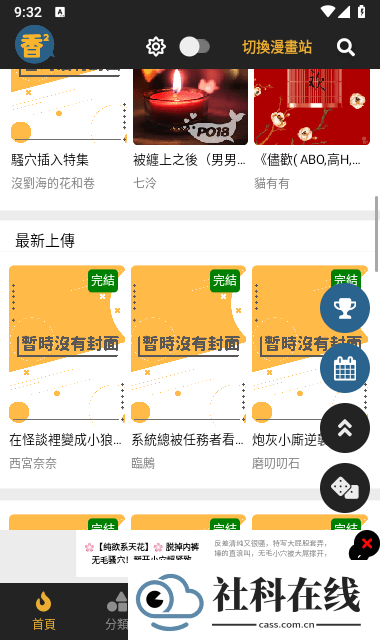Switch to the 首頁 tab
Screen dimensions: 380x640
44,611
